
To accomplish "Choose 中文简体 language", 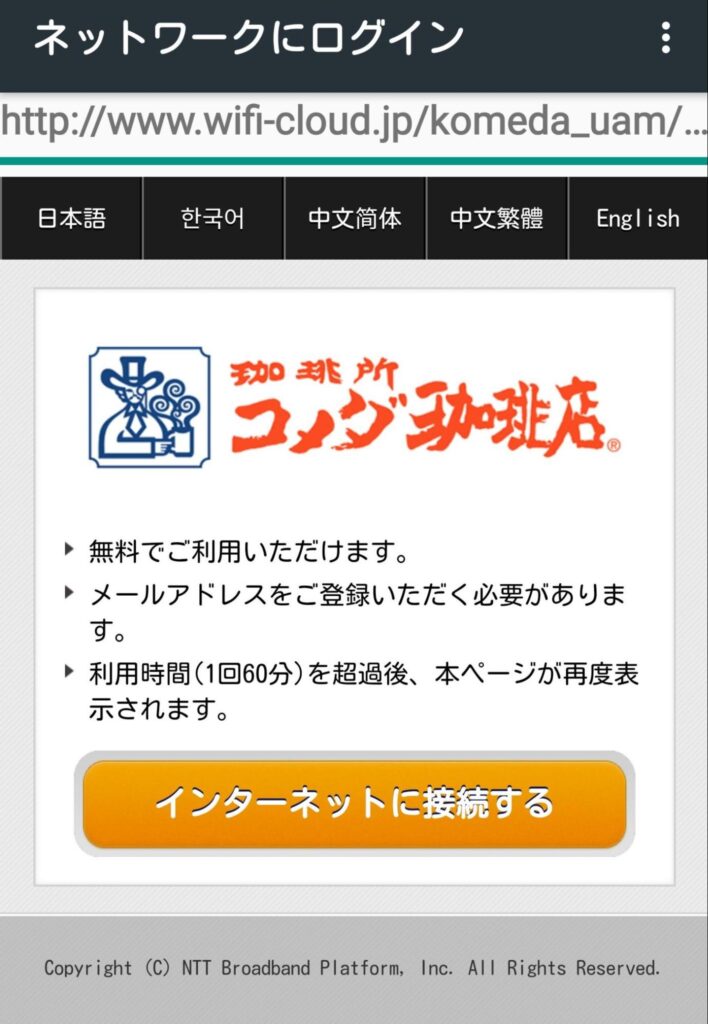I will pyautogui.click(x=355, y=218).
